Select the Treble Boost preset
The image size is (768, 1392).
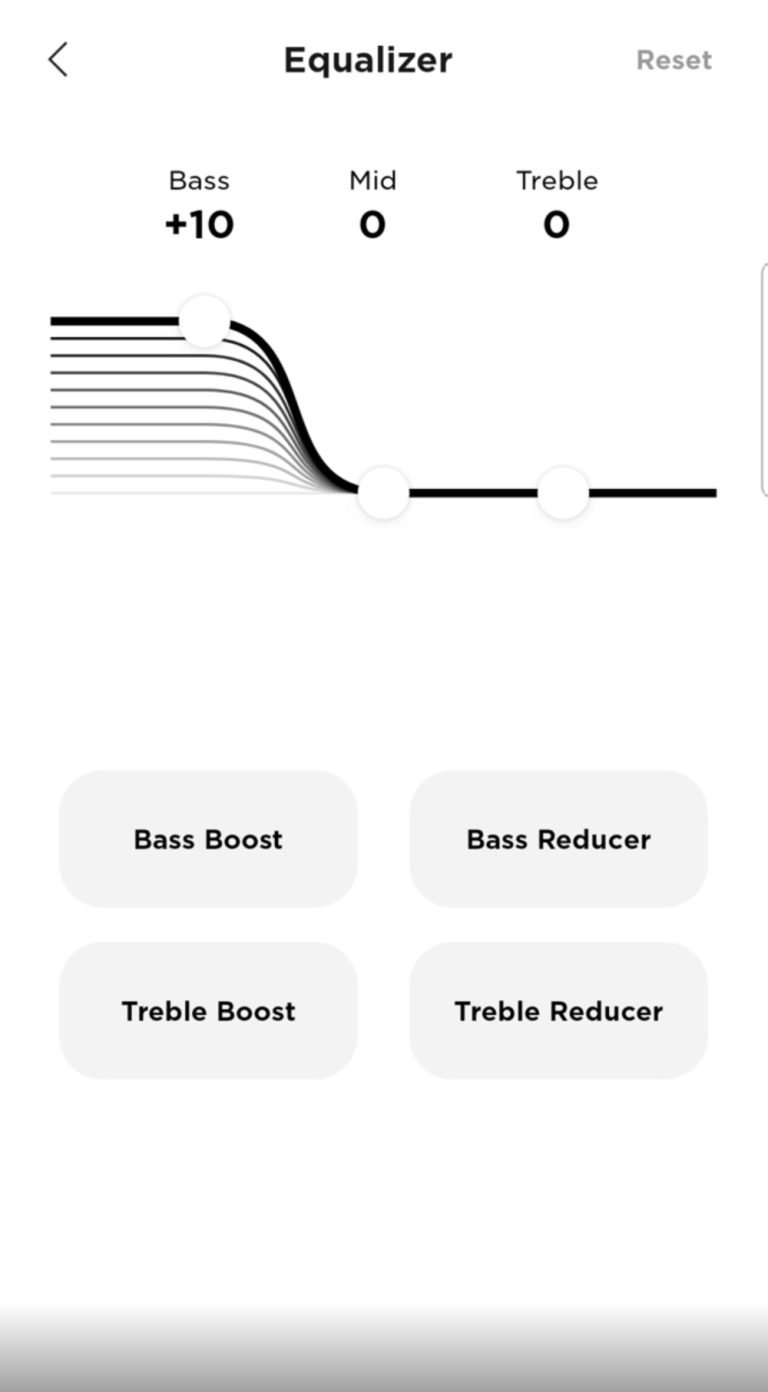click(208, 1011)
